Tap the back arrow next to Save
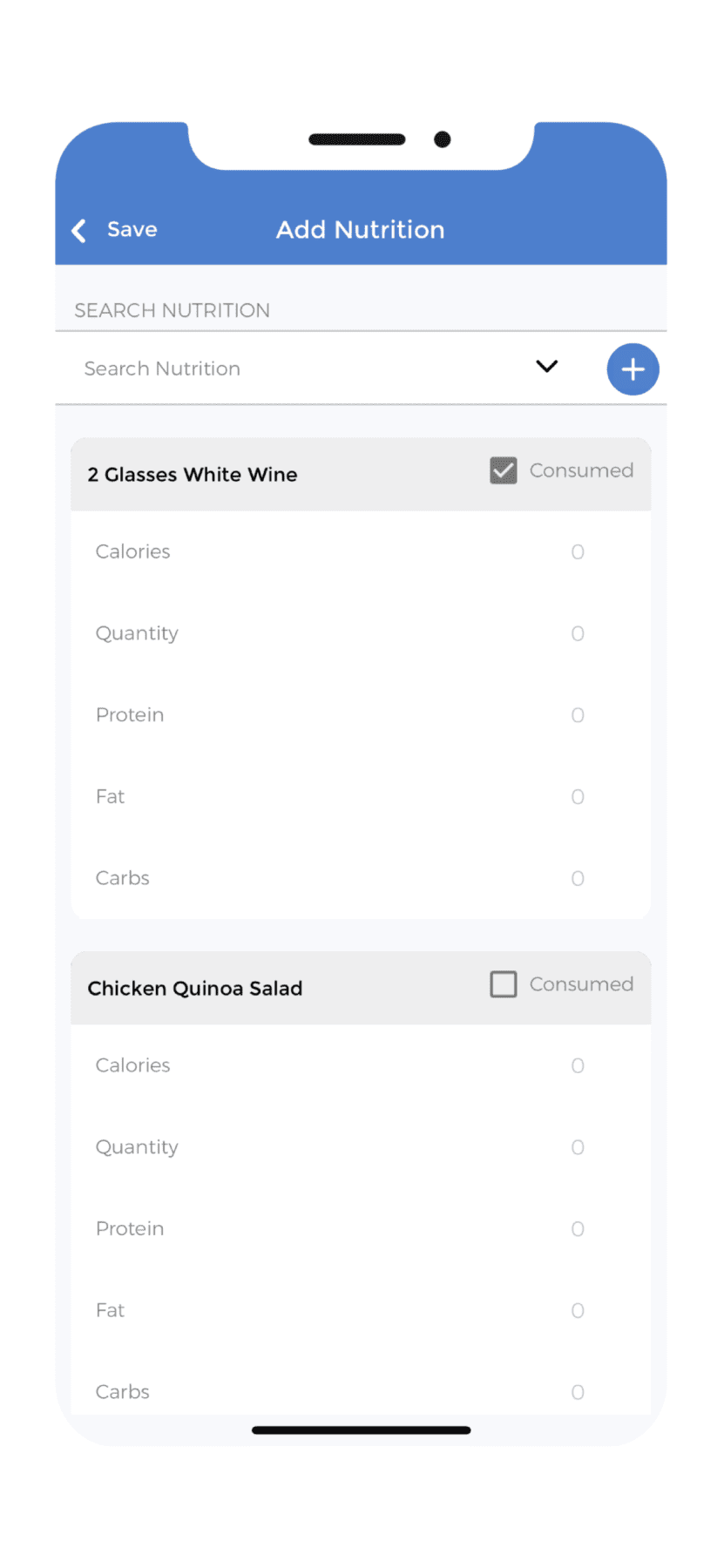The image size is (724, 1568). 78,229
